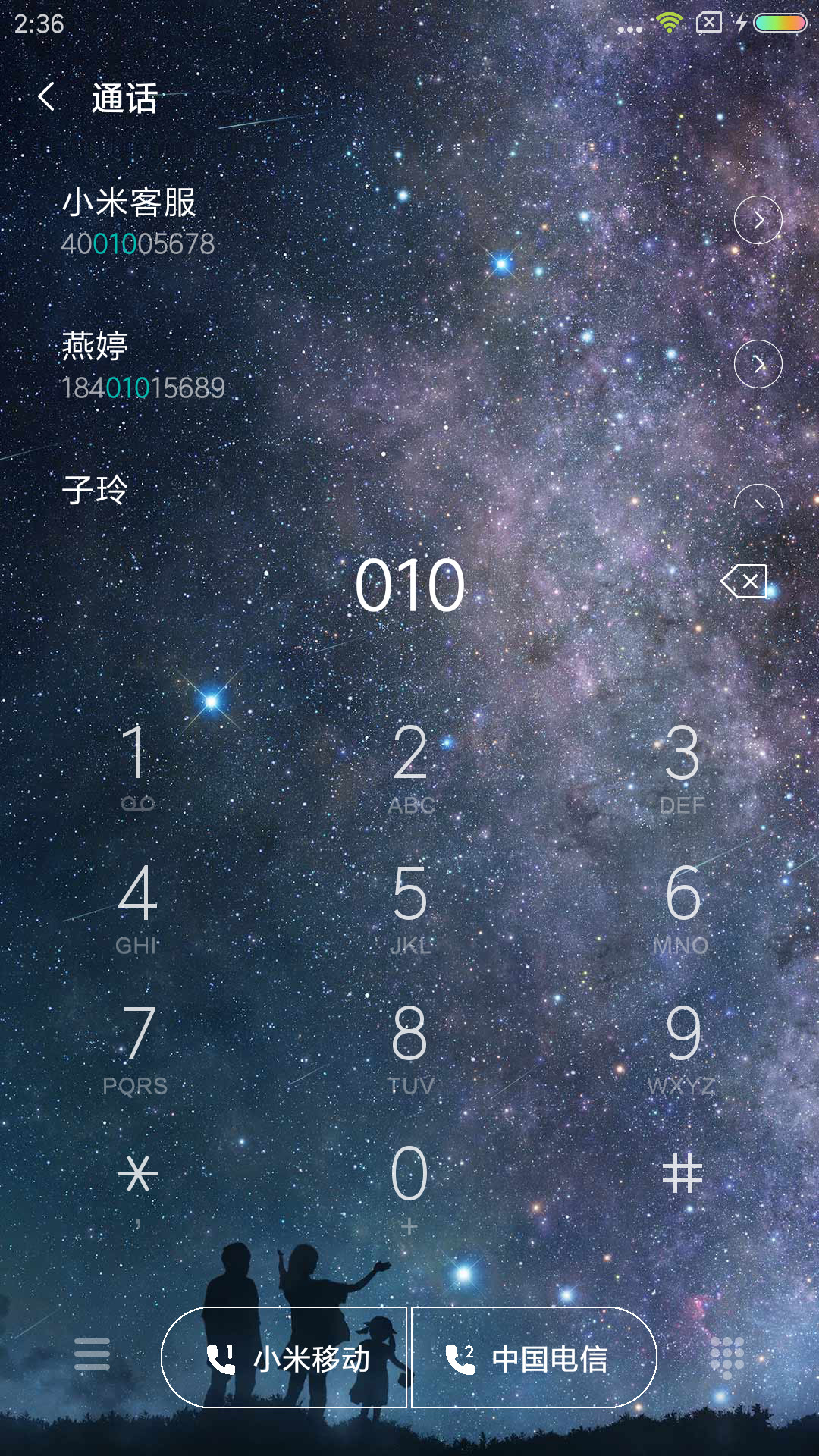Screen dimensions: 819x1456
Task: Delete the last dialed digit
Action: 744,582
